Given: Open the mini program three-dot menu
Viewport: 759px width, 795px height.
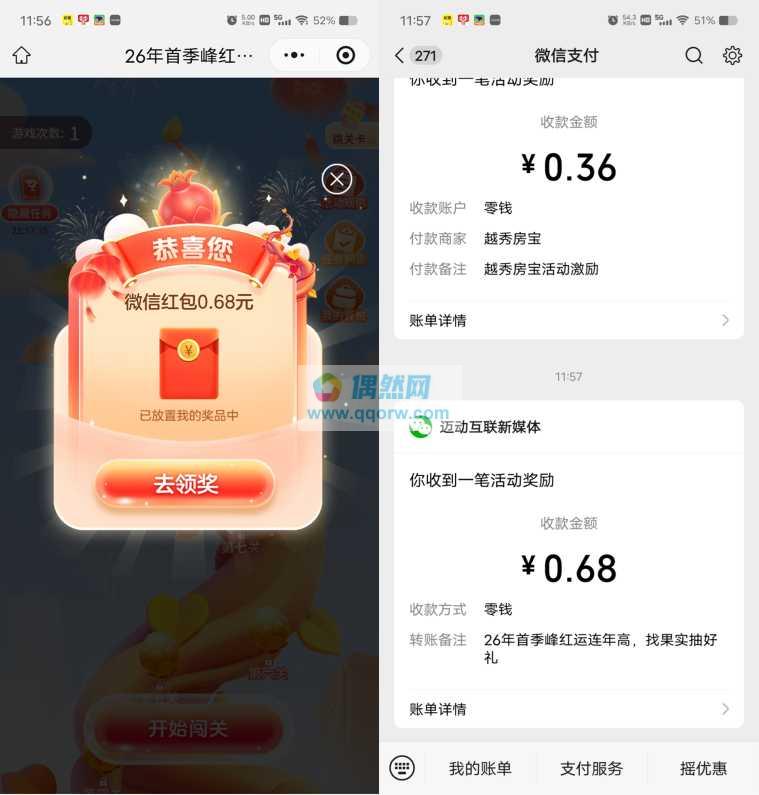Looking at the screenshot, I should point(294,56).
